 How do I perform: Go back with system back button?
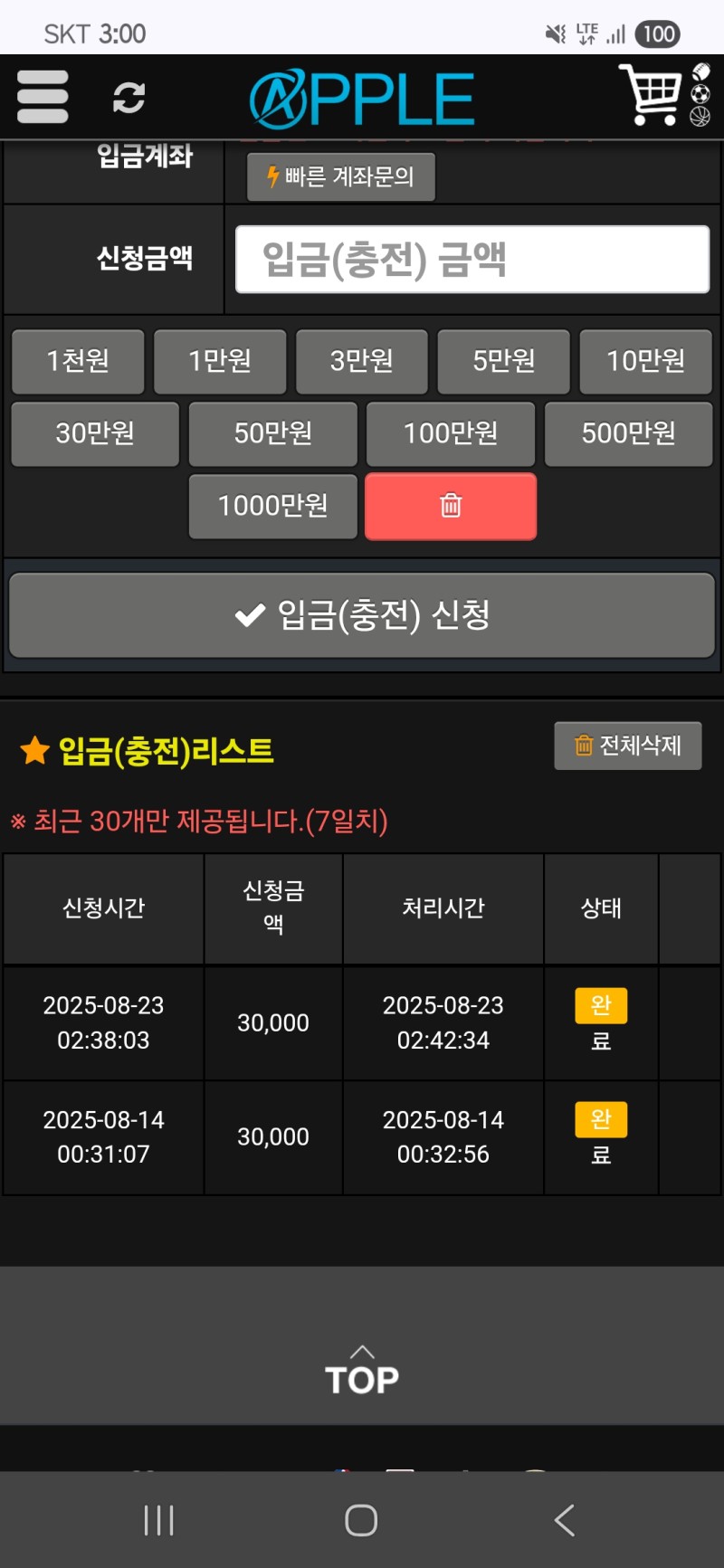[565, 1520]
